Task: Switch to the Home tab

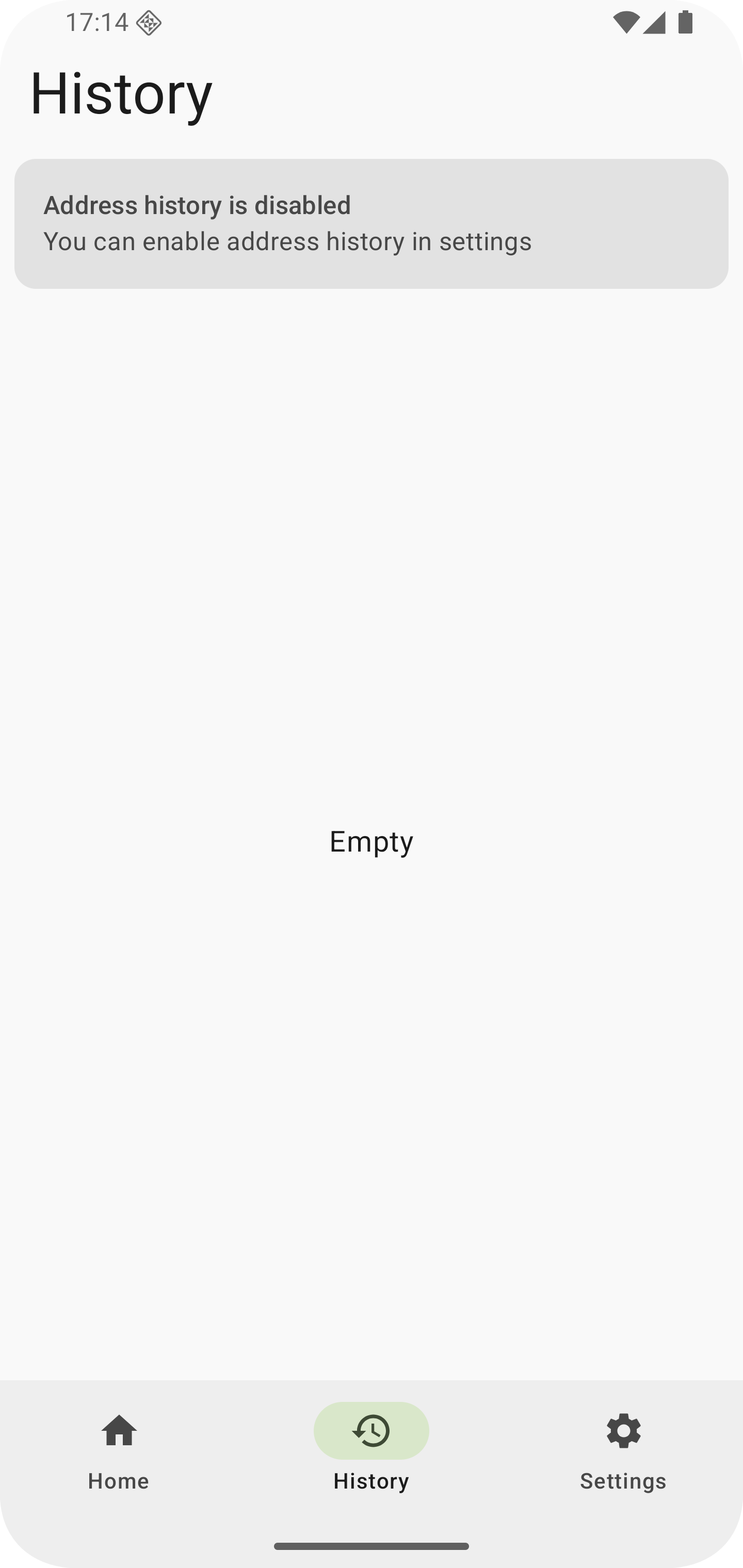Action: [x=119, y=1450]
